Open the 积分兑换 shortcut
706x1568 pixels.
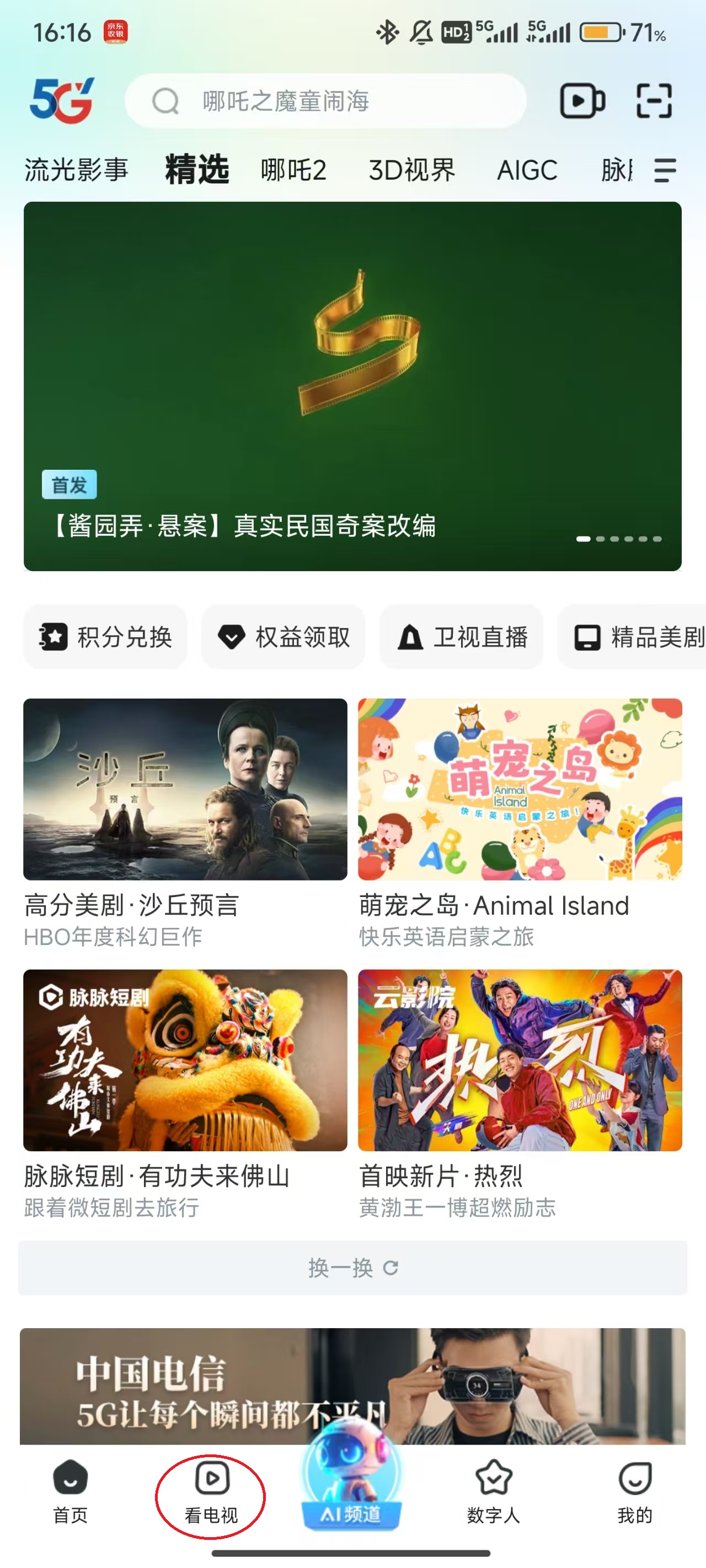click(105, 637)
